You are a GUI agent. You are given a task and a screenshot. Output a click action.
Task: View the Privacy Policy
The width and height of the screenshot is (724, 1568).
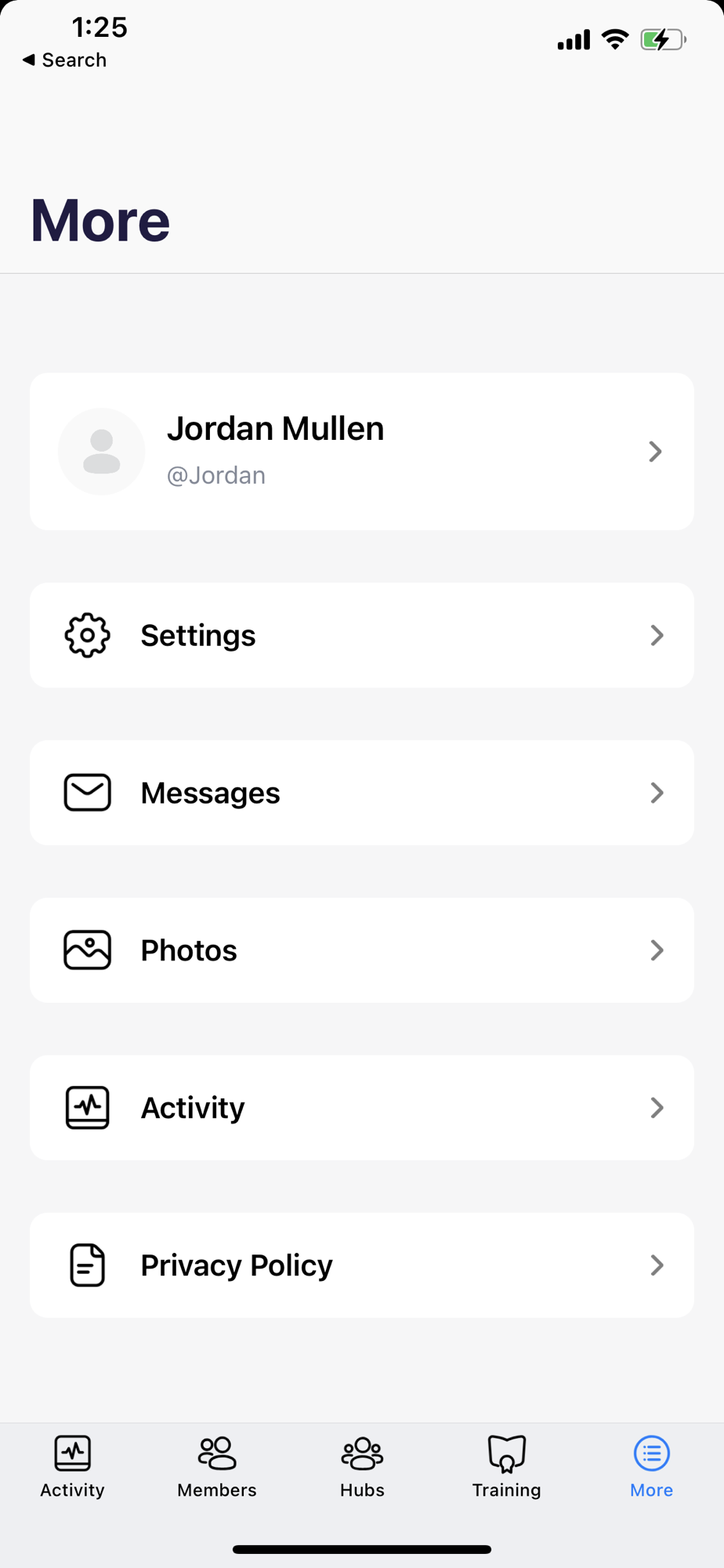tap(362, 1265)
